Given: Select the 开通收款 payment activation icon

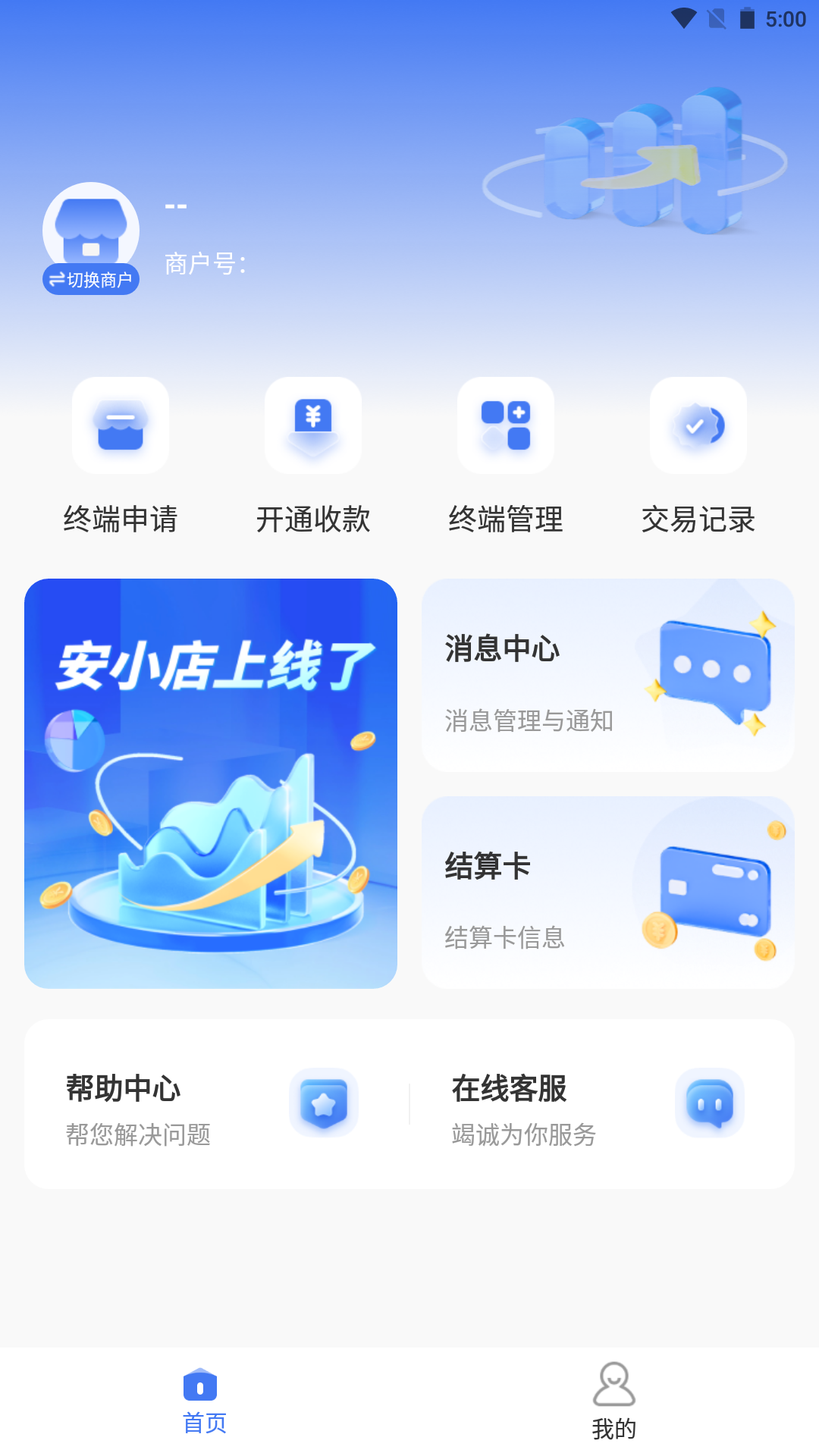Looking at the screenshot, I should click(x=313, y=425).
